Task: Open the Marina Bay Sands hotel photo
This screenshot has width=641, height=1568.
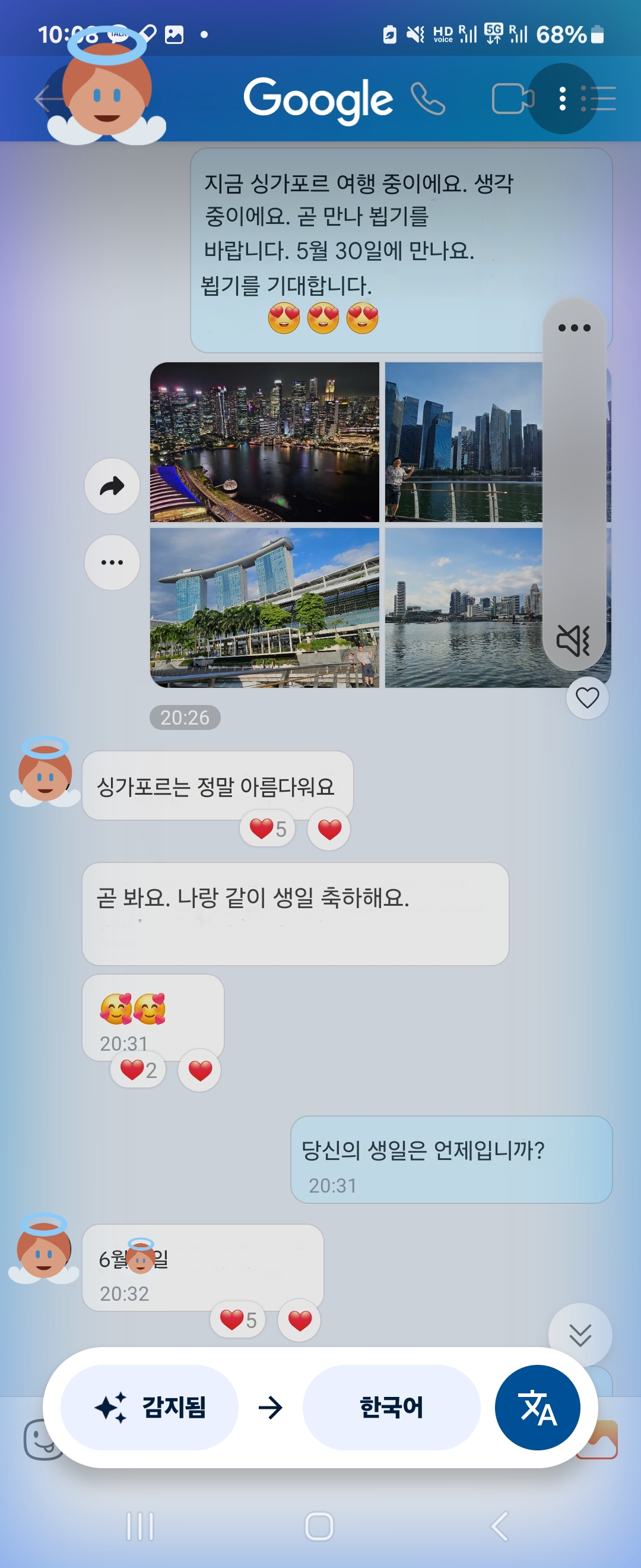Action: pos(265,608)
